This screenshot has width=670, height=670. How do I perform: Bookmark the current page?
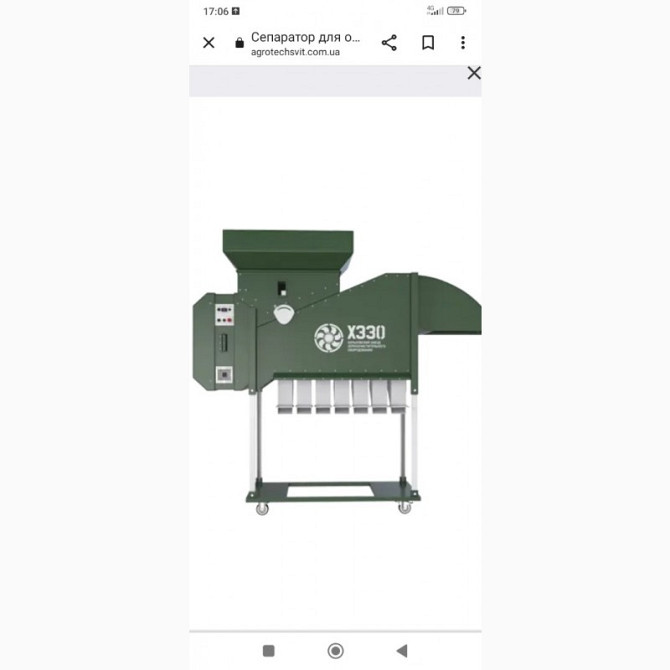coord(427,43)
